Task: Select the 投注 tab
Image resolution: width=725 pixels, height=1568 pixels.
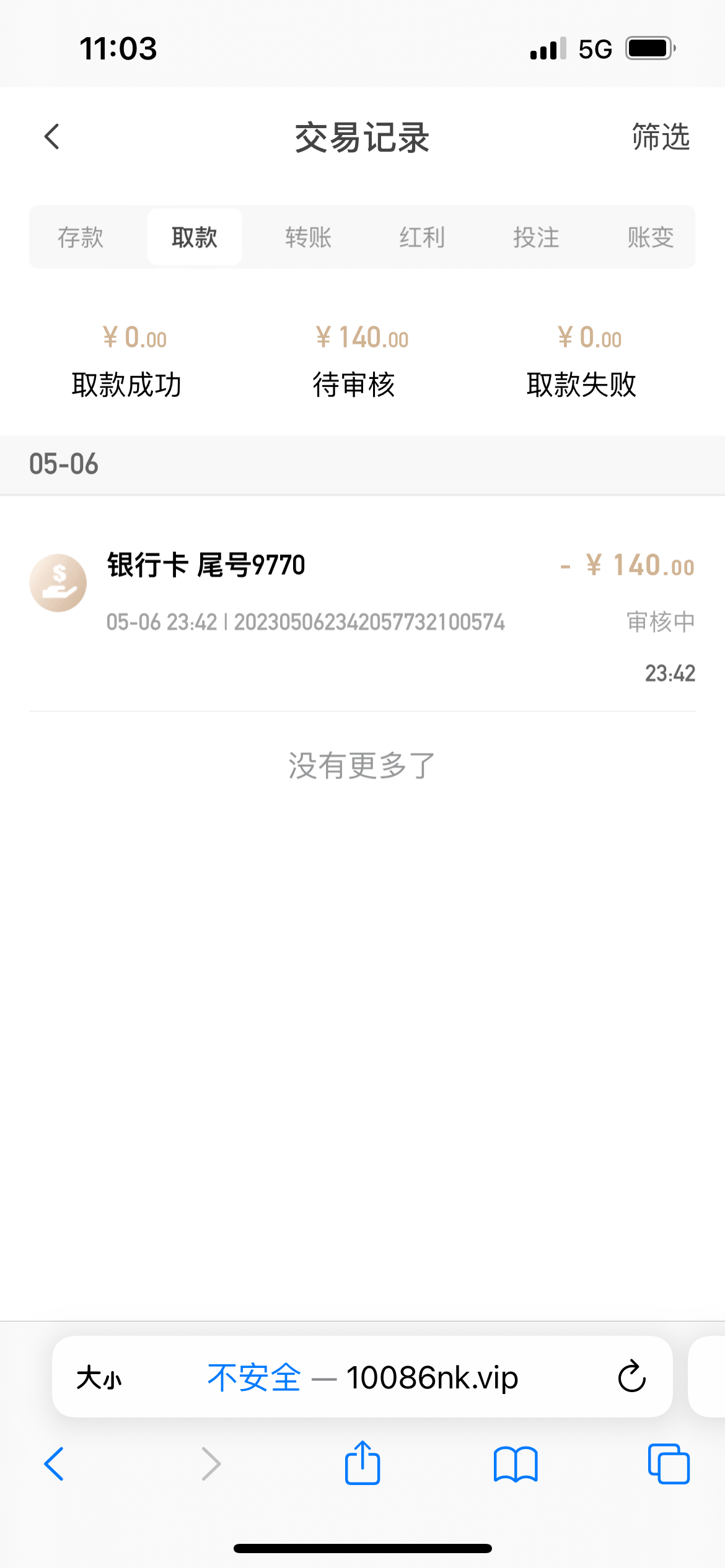Action: pyautogui.click(x=535, y=237)
